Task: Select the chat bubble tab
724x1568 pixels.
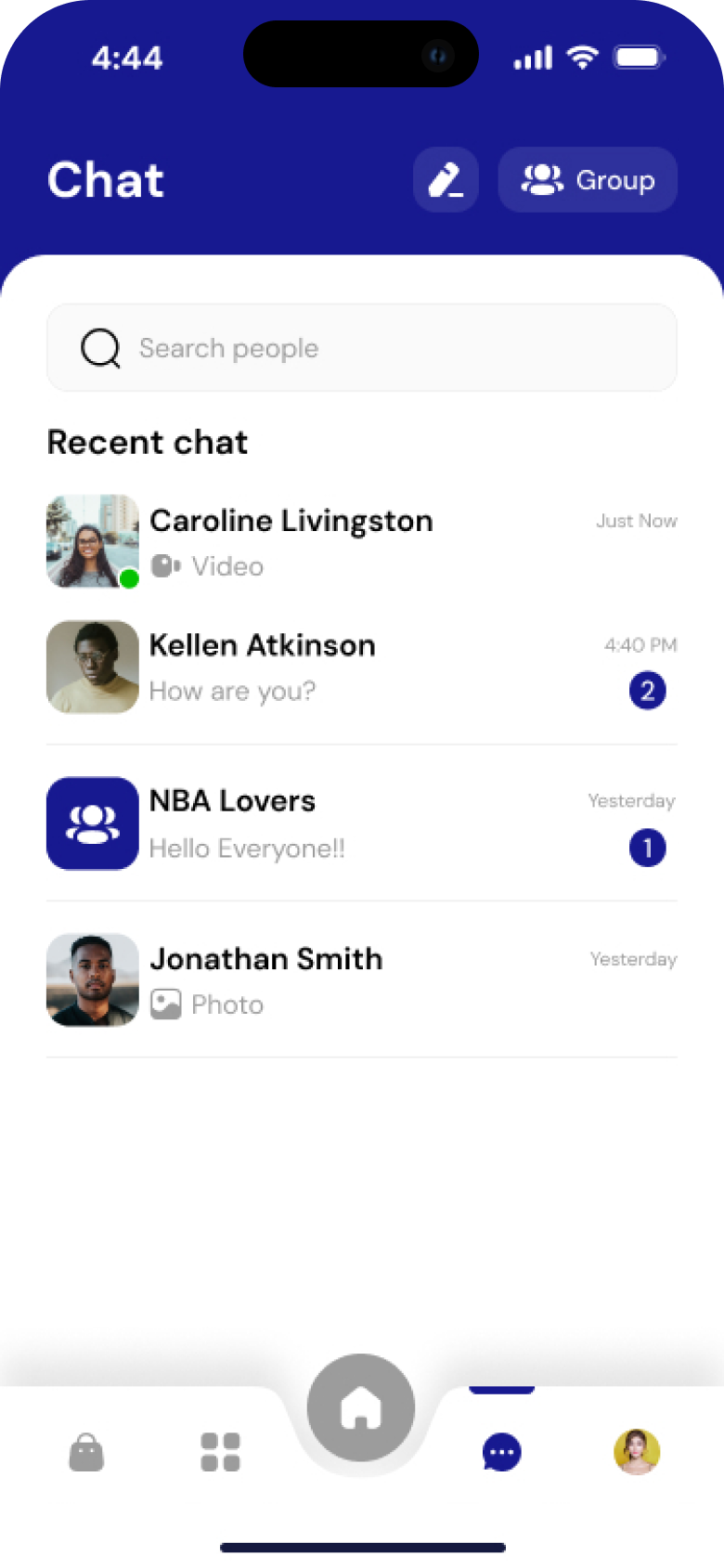Action: pos(501,1452)
